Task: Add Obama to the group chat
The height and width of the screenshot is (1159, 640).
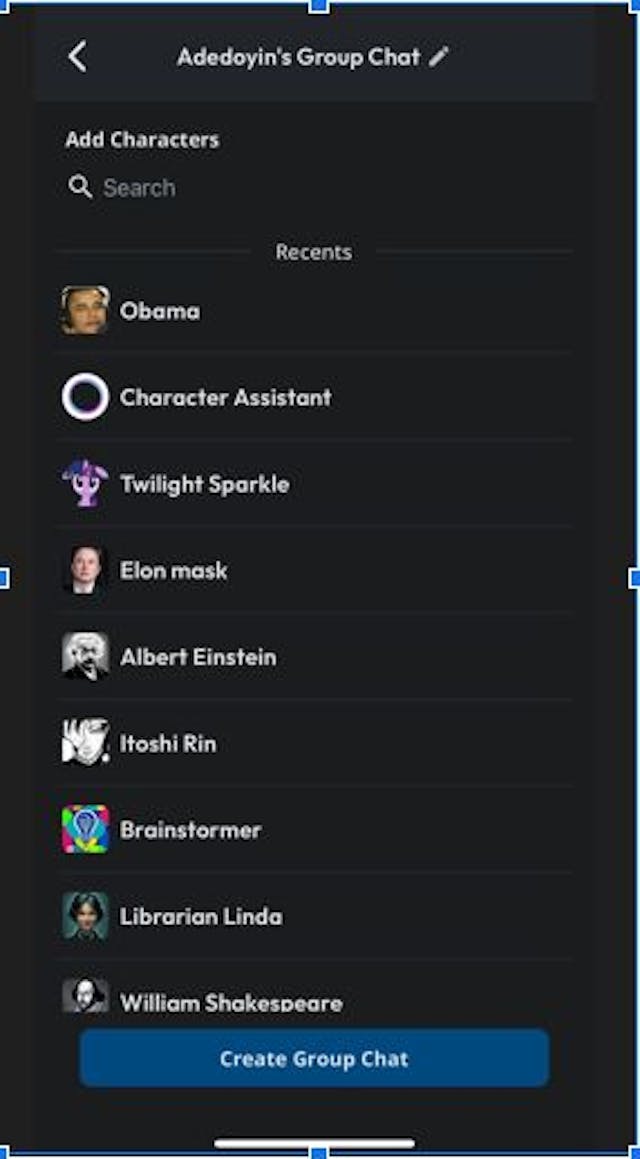Action: pyautogui.click(x=314, y=311)
